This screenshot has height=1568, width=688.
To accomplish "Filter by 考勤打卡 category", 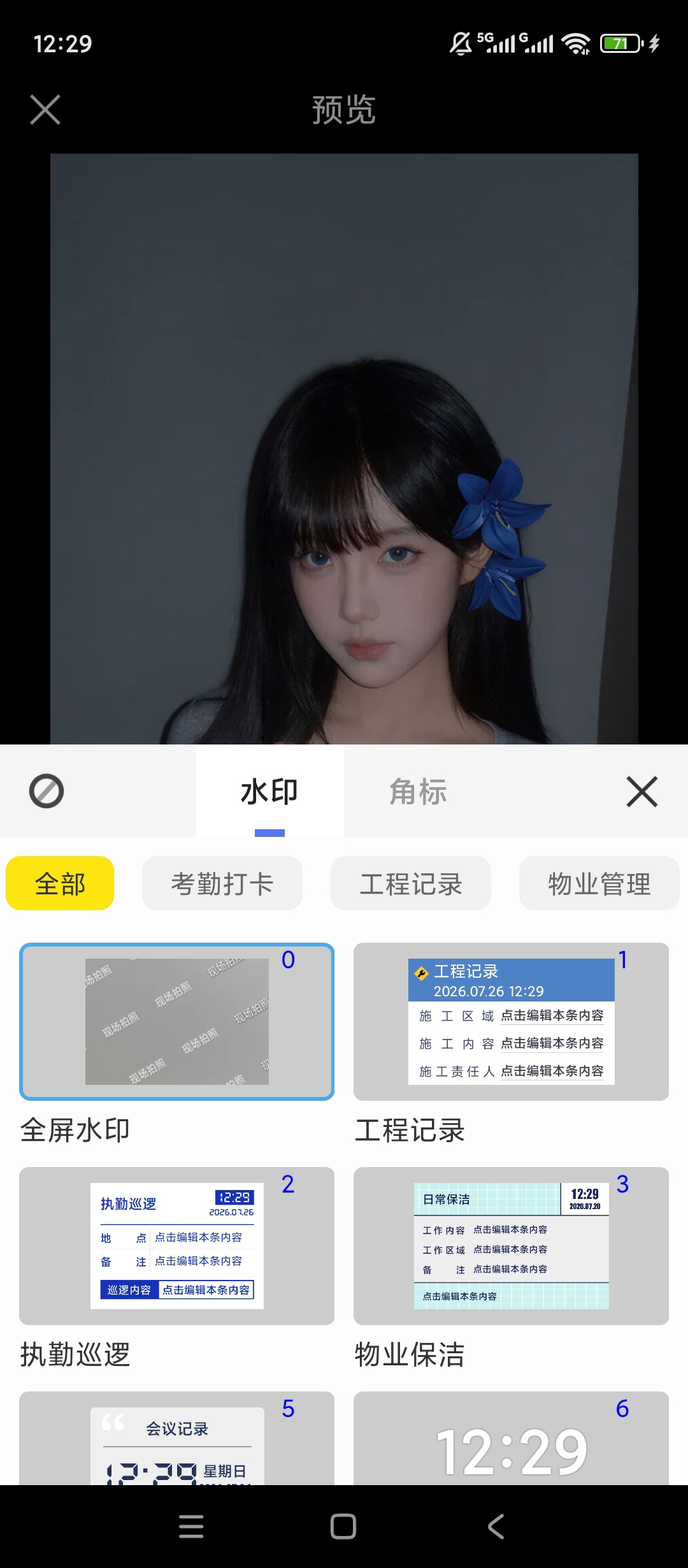I will point(222,883).
